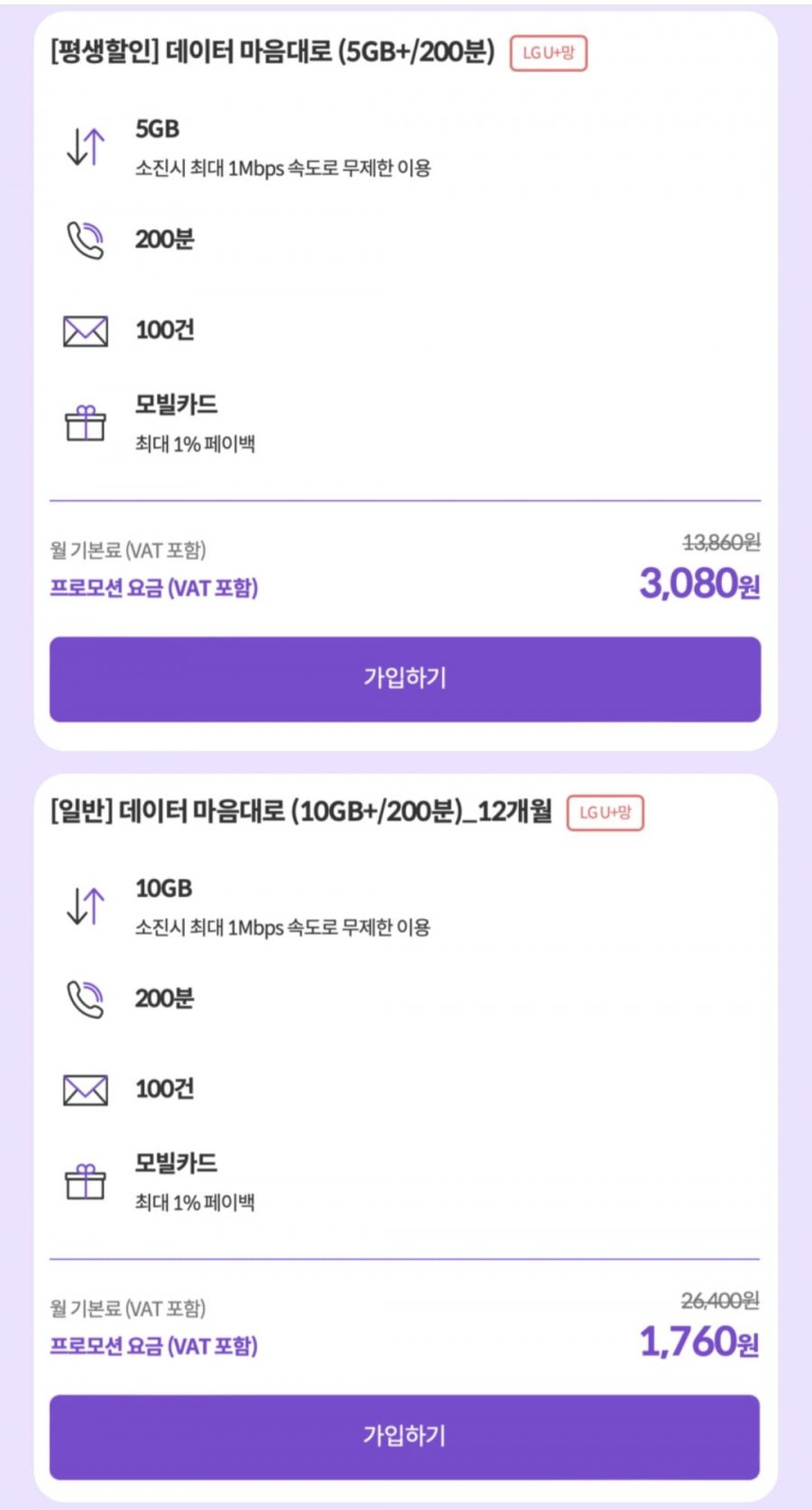812x1510 pixels.
Task: Open the [평생할인] 데이터 마음대로 5GB+ plan card
Action: tap(272, 51)
